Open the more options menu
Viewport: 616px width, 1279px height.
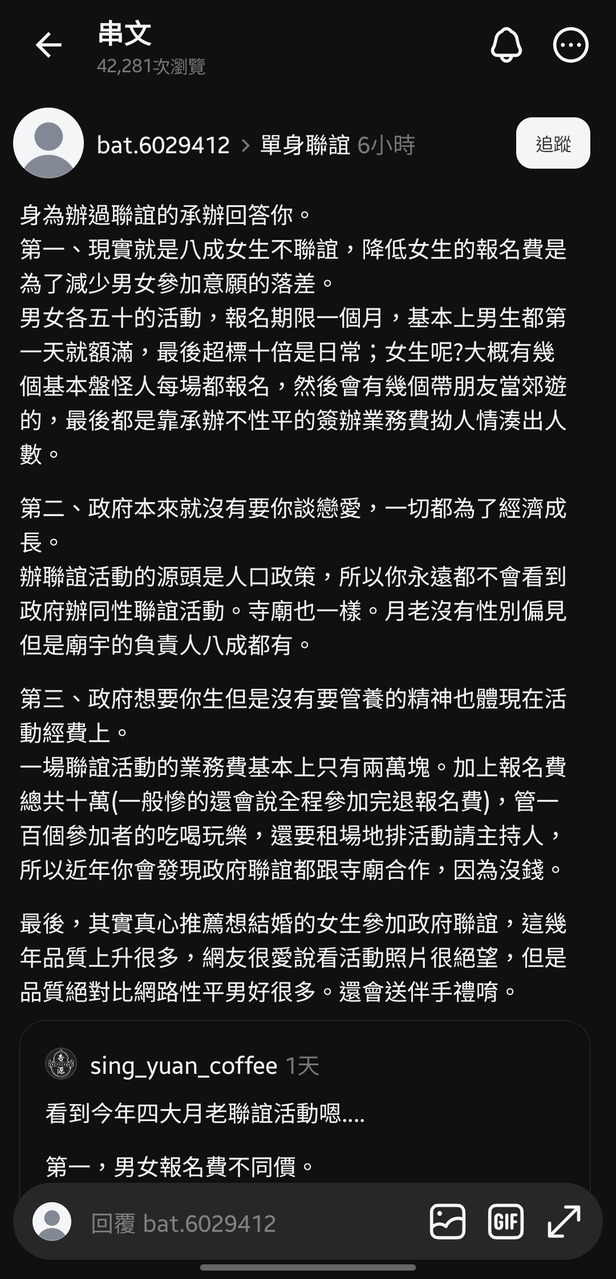point(571,45)
